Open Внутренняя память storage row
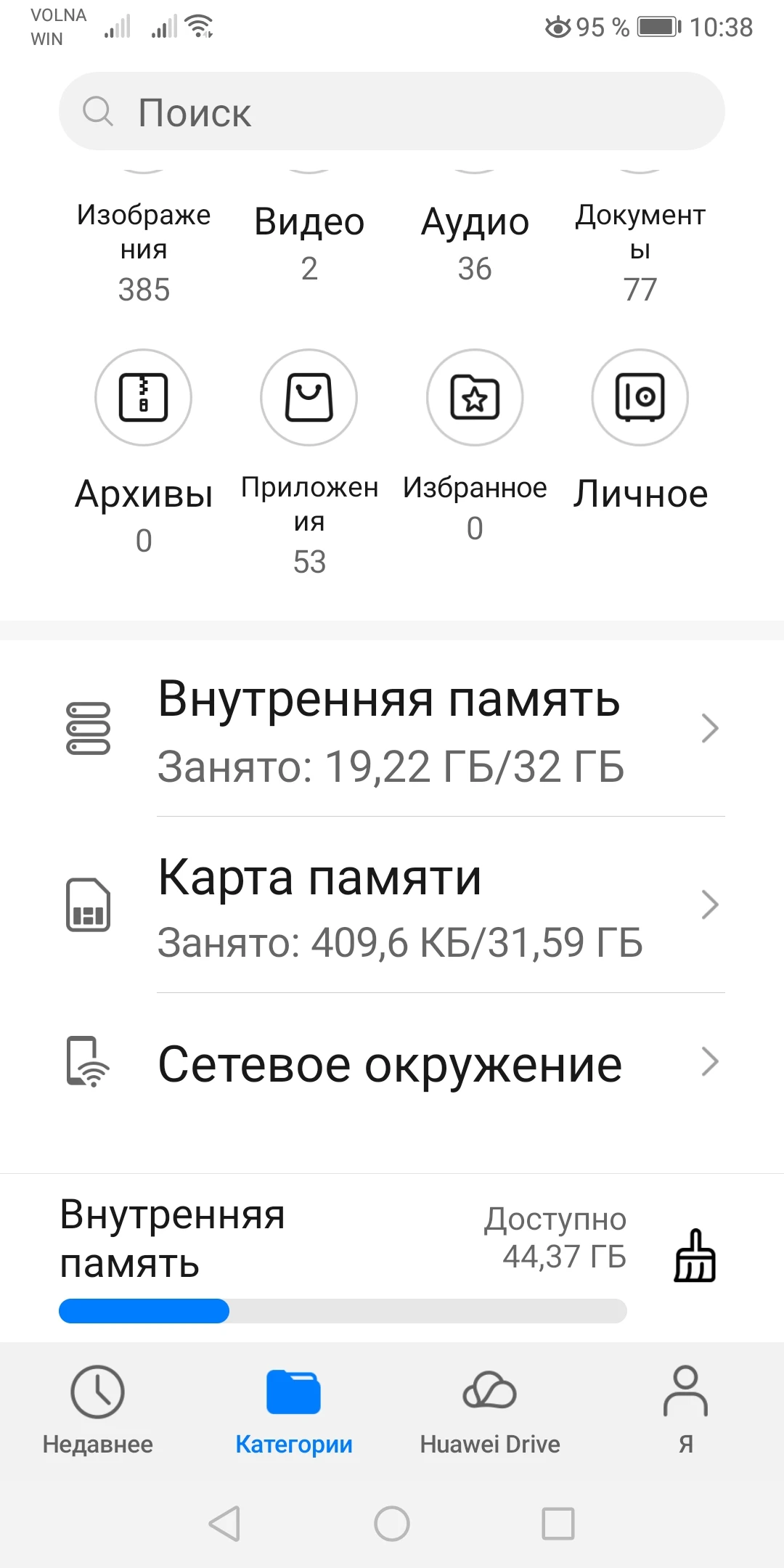 click(392, 729)
